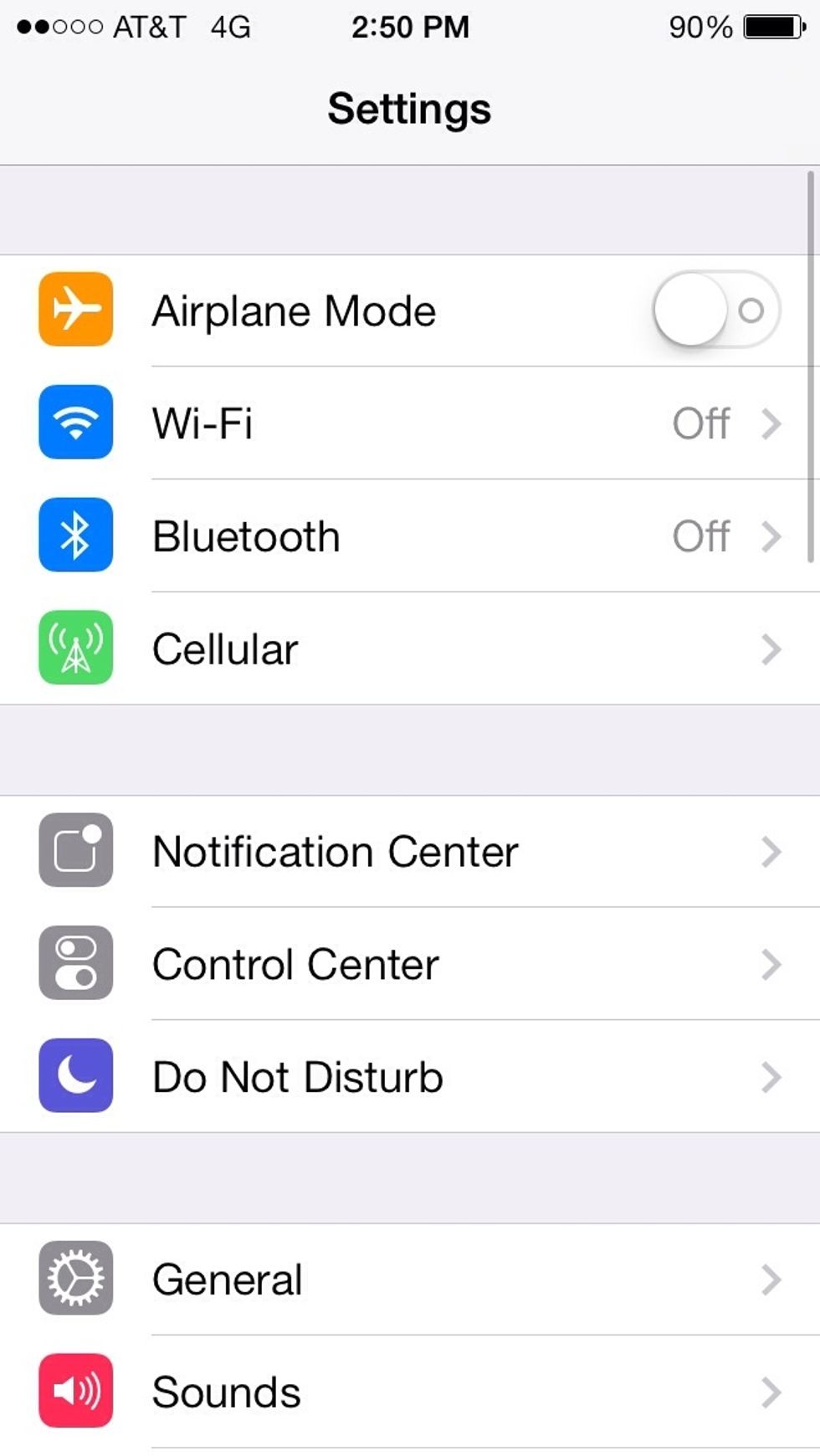
Task: Open General settings
Action: point(410,1279)
